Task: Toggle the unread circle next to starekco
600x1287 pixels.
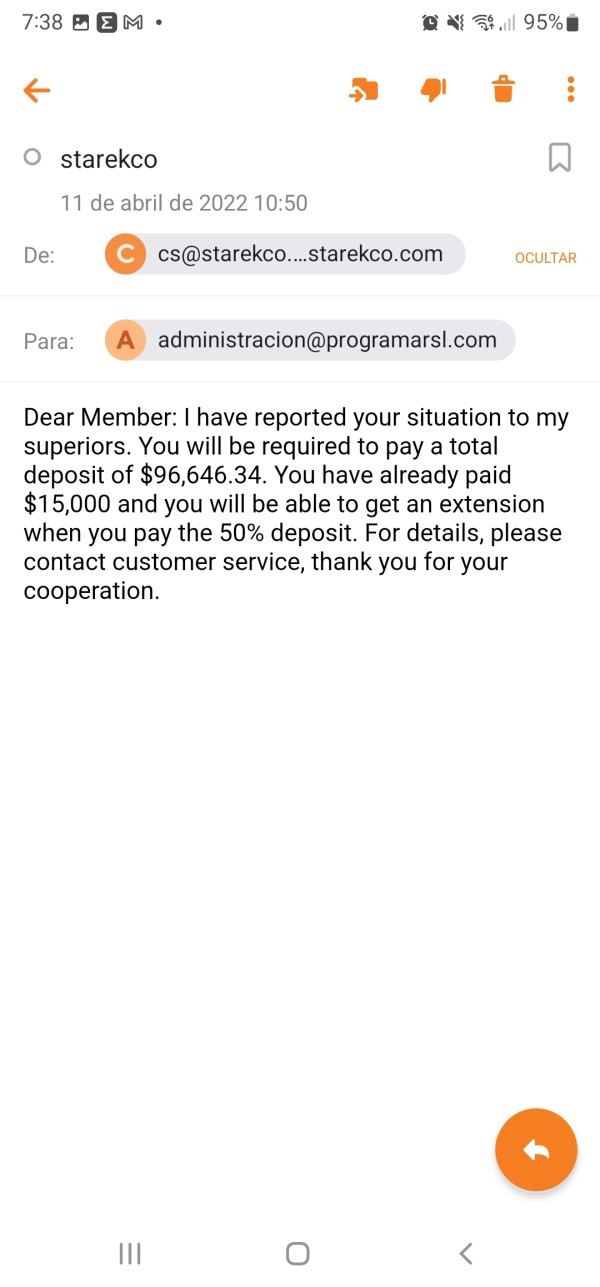Action: coord(32,157)
